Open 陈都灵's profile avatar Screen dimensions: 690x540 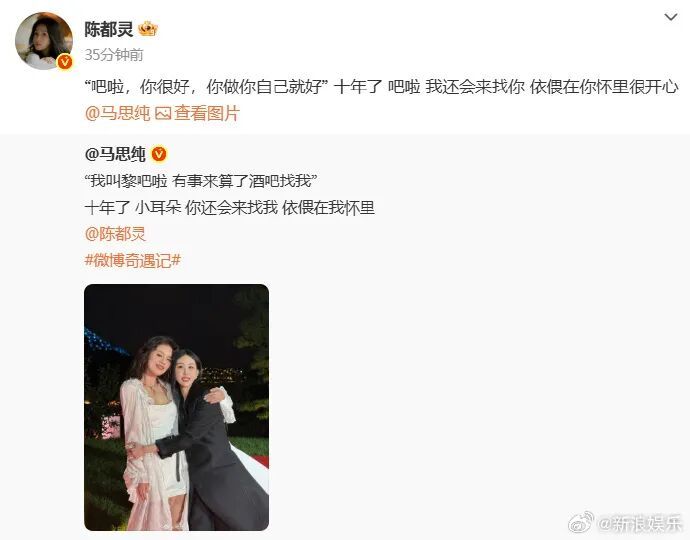(43, 41)
